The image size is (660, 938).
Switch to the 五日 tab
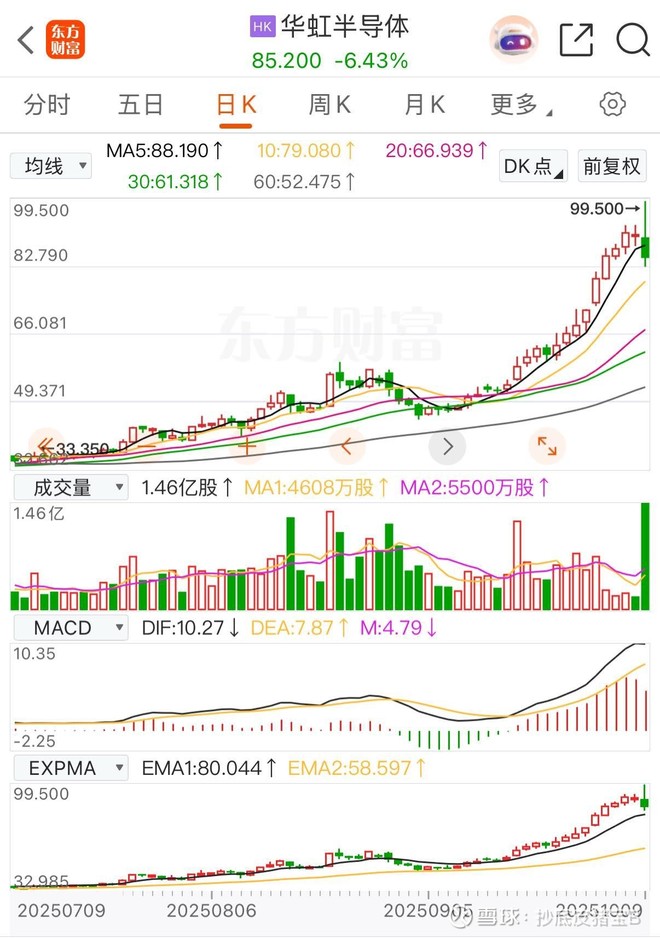click(x=141, y=105)
